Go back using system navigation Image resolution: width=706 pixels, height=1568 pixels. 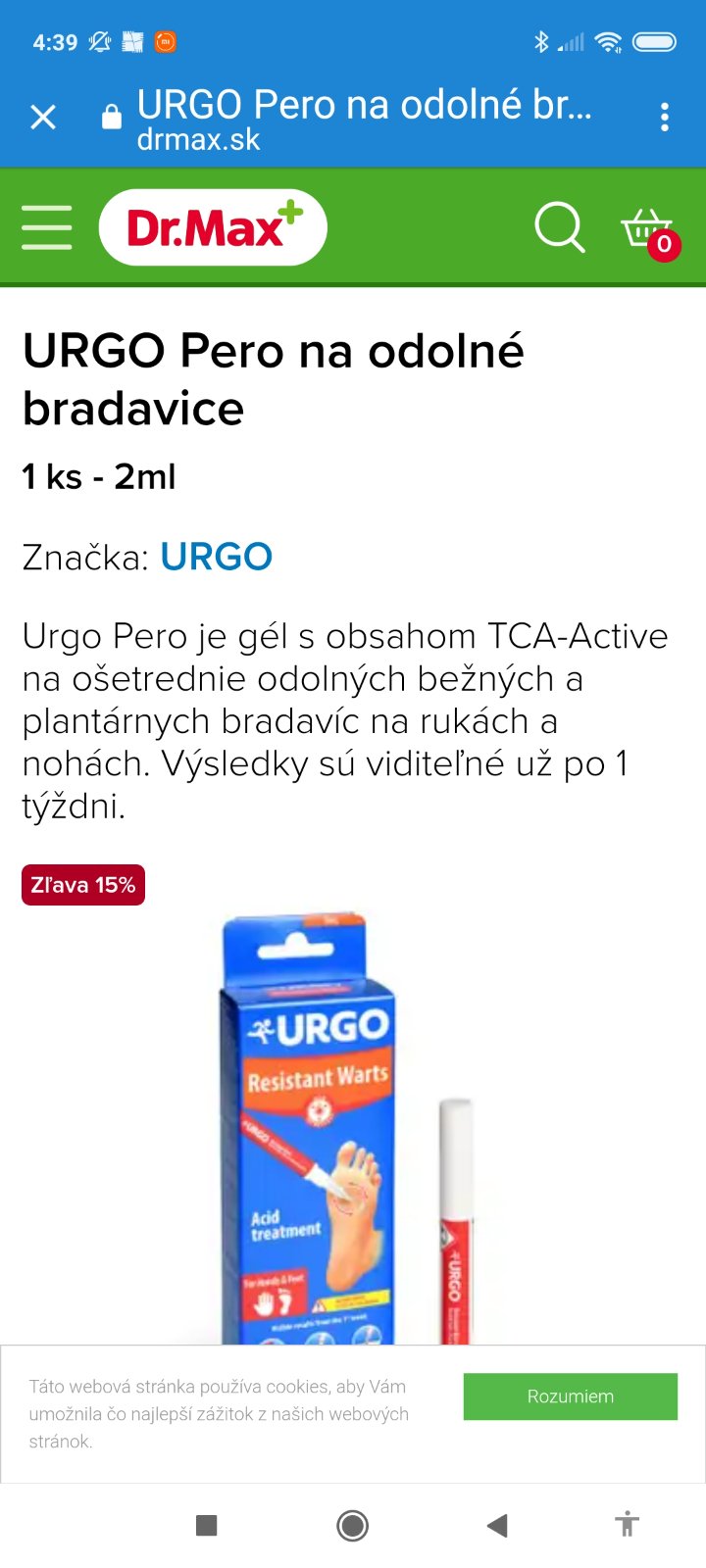coord(497,1525)
